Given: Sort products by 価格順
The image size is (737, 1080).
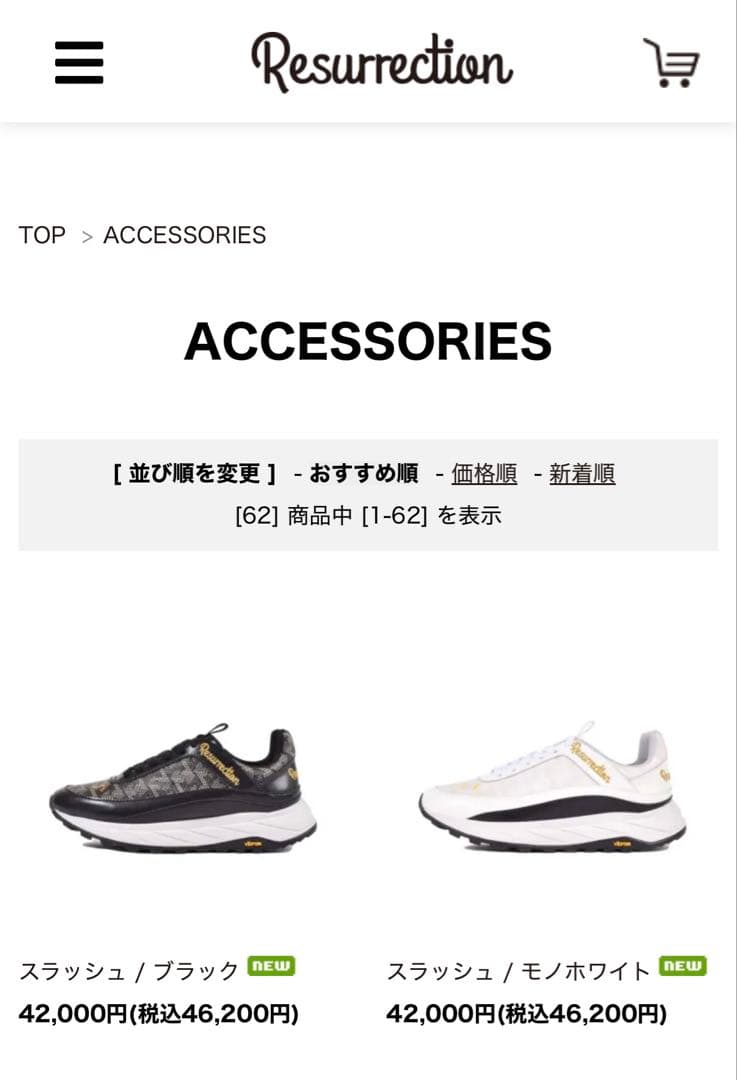Looking at the screenshot, I should click(484, 473).
